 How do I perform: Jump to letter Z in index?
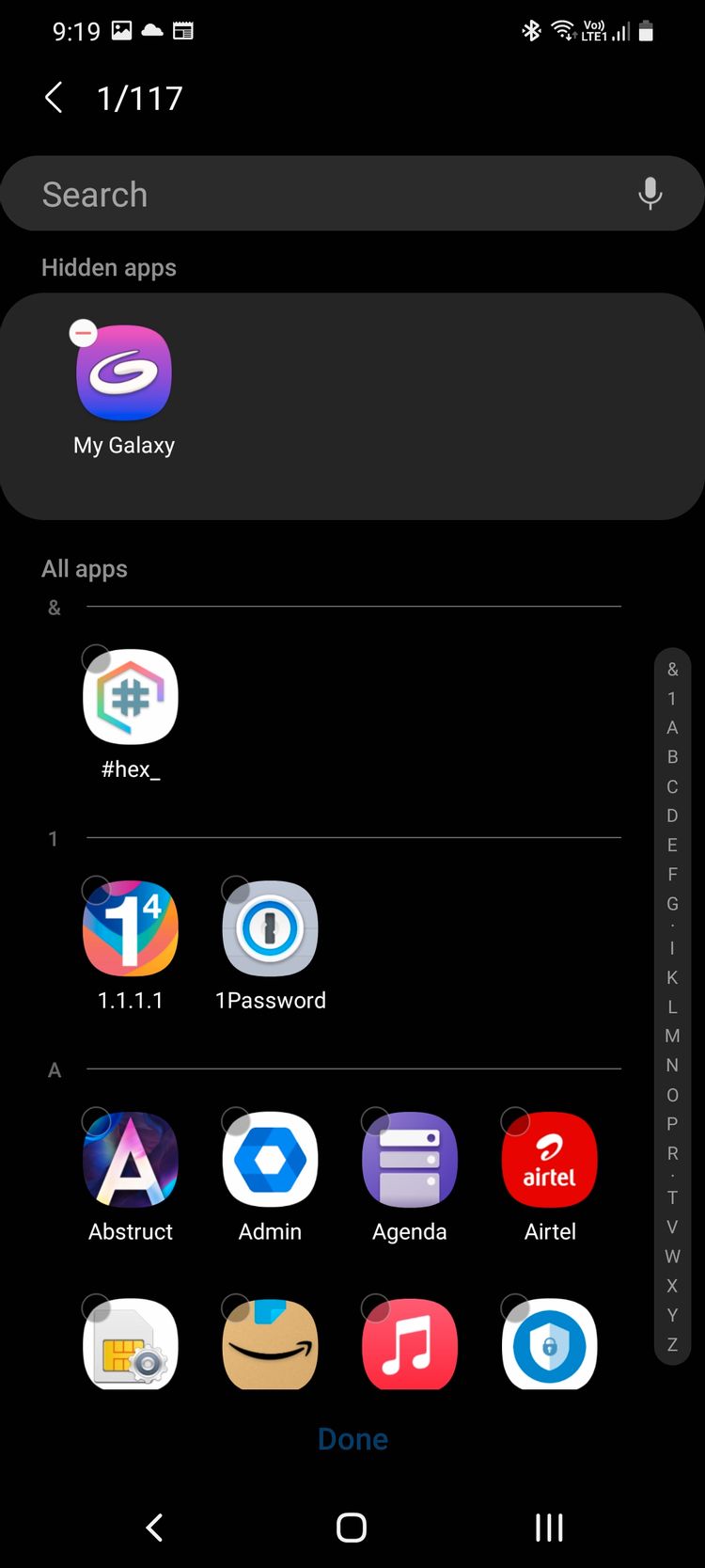tap(672, 1344)
